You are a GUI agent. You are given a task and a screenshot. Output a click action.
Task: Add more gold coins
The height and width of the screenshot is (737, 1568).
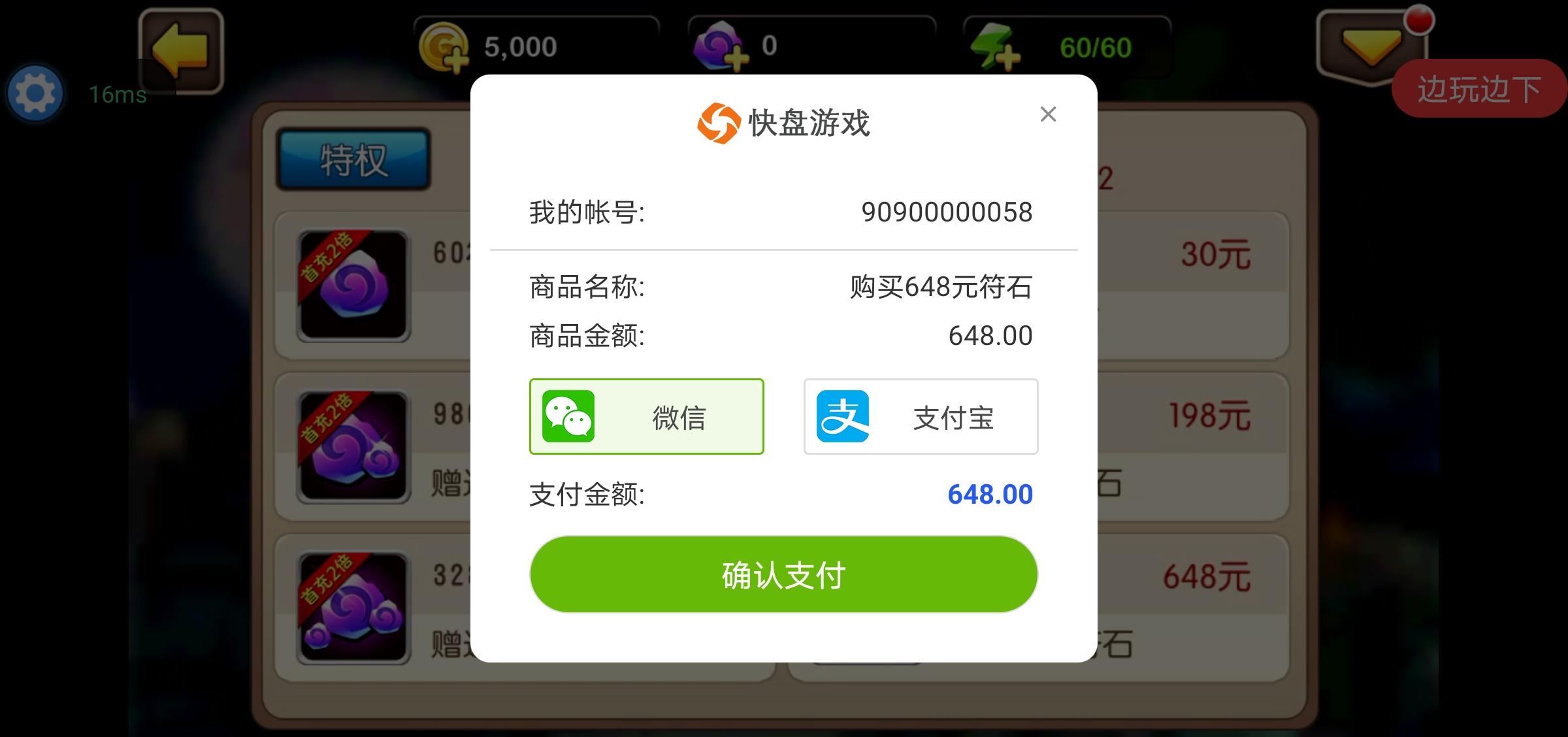444,48
